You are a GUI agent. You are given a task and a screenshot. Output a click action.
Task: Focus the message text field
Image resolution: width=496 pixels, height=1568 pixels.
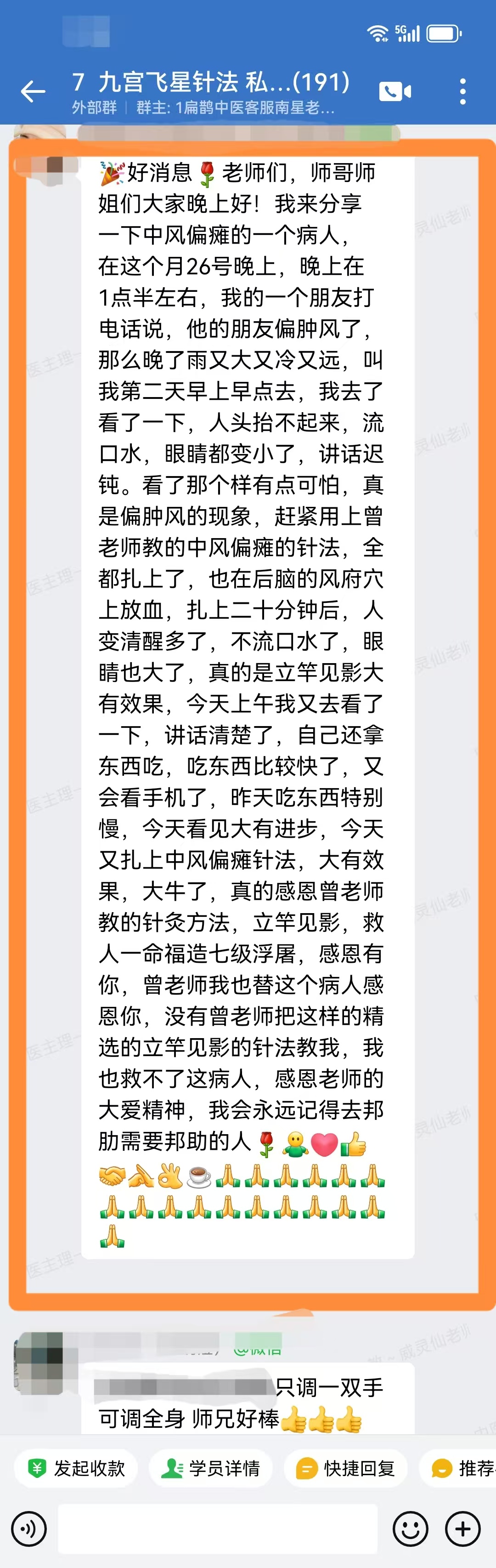218,1528
